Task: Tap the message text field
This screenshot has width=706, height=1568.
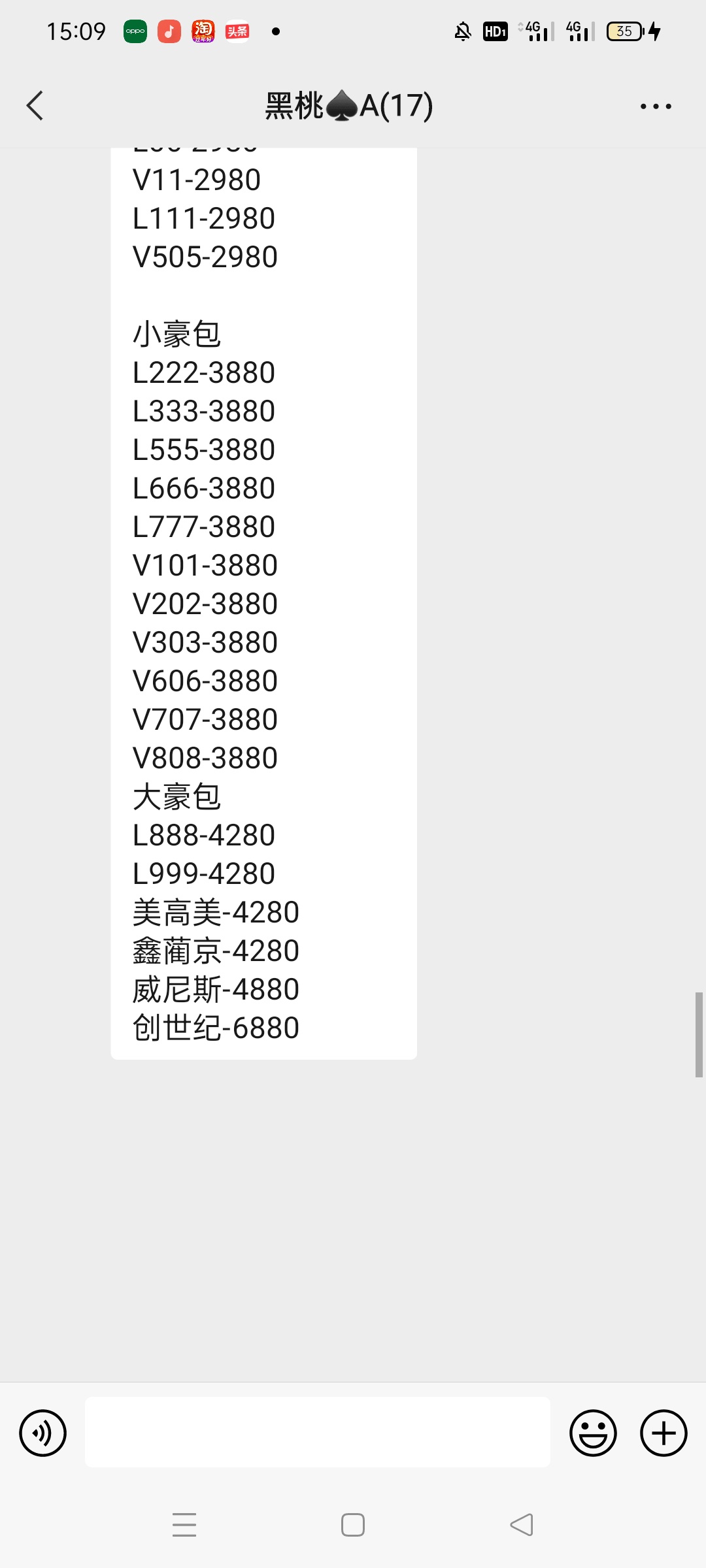Action: tap(318, 1432)
